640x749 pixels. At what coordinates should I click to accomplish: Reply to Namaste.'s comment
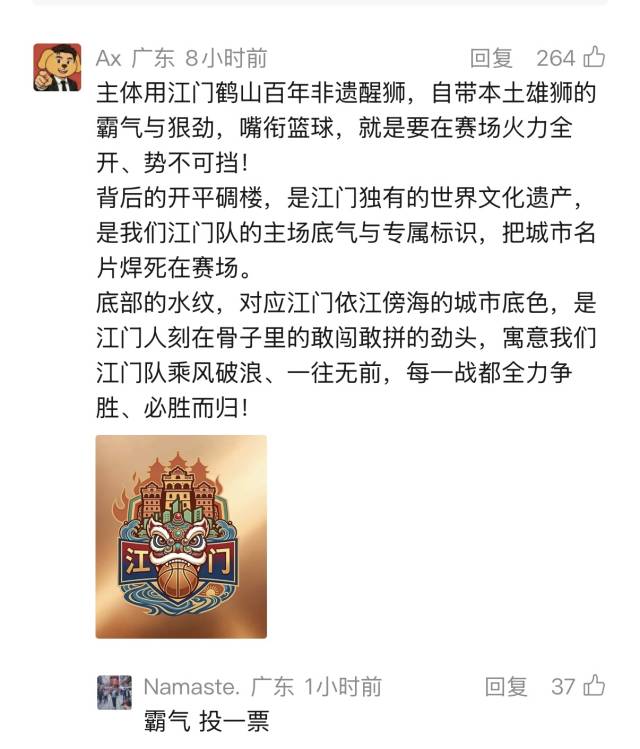506,686
